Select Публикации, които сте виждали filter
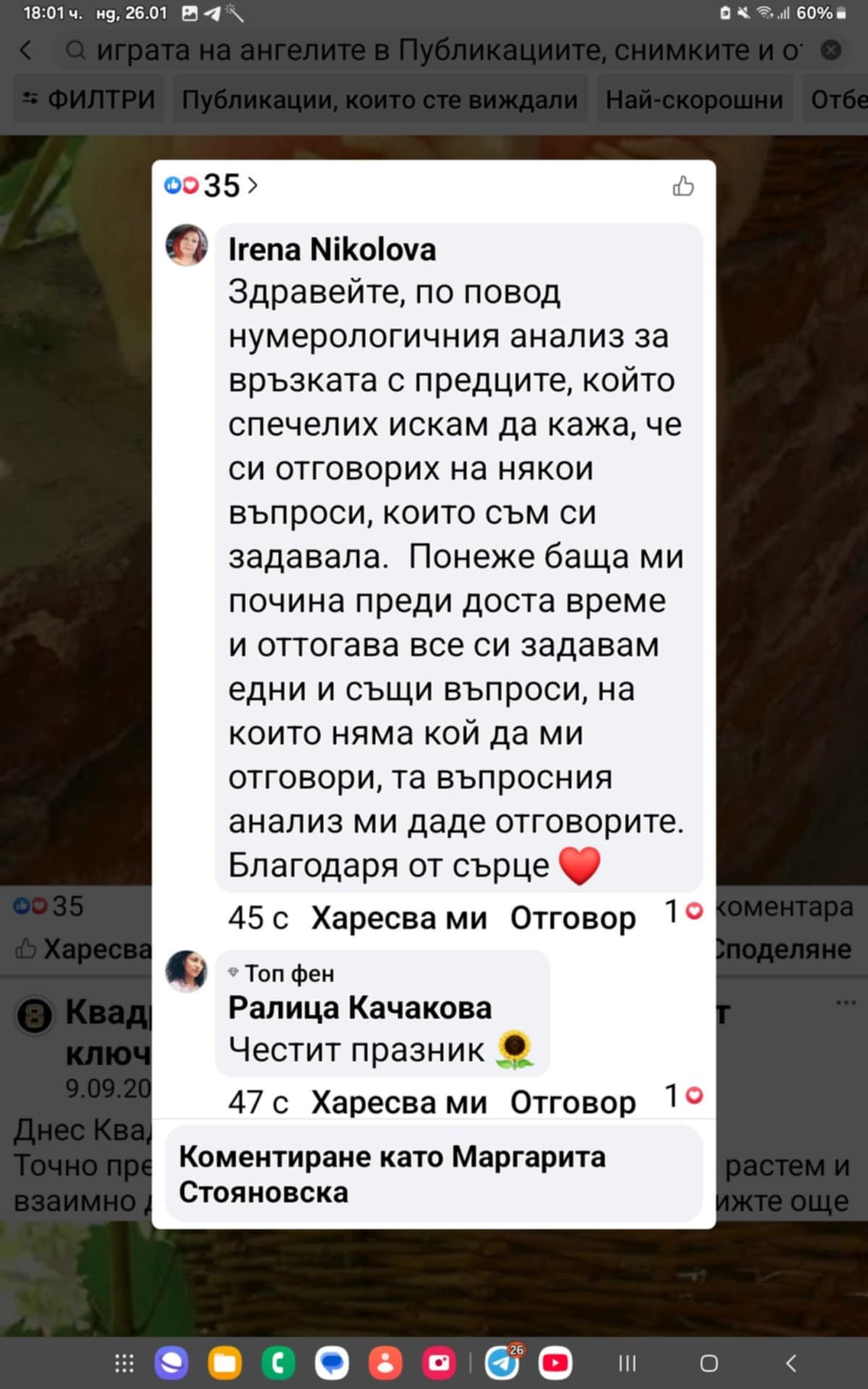This screenshot has width=868, height=1389. tap(380, 99)
